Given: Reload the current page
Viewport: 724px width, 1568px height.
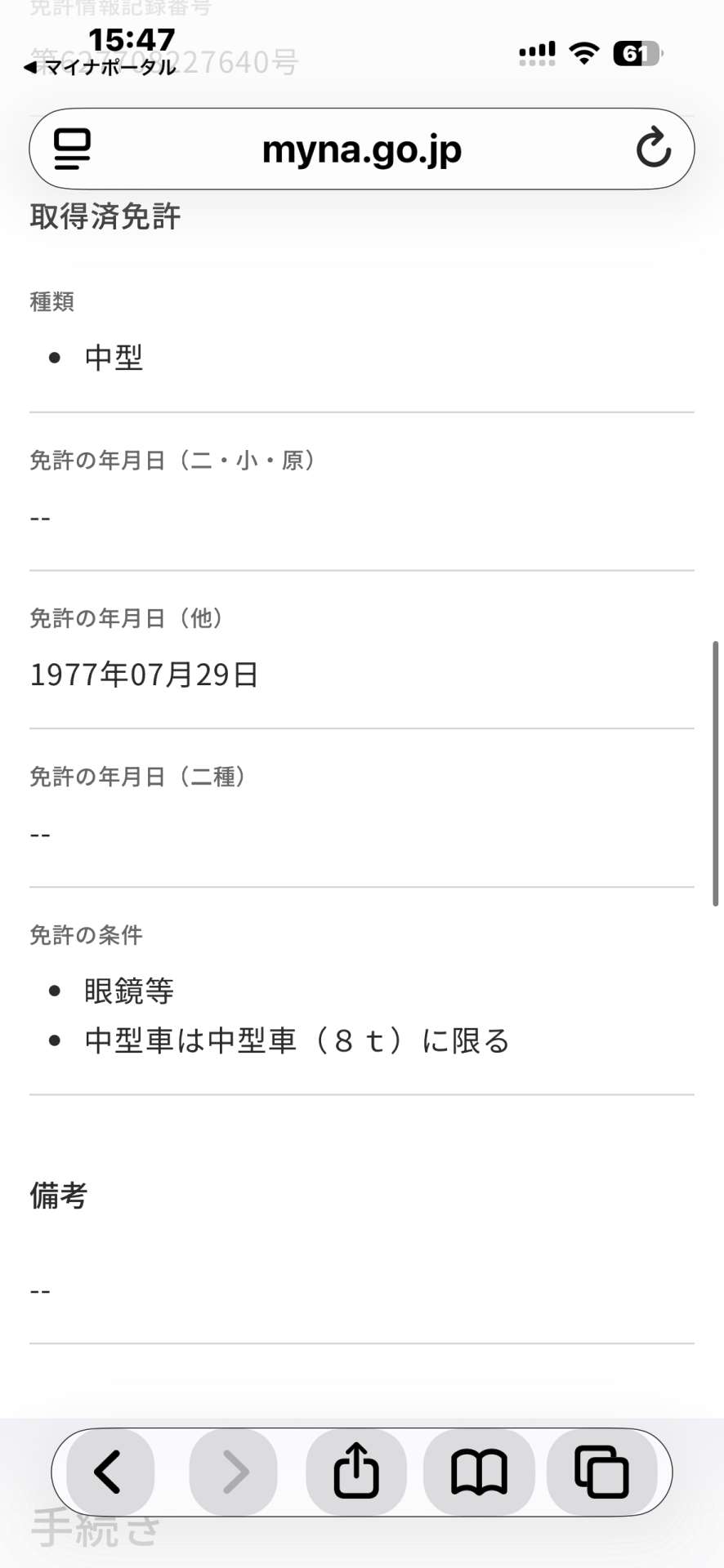Looking at the screenshot, I should 653,149.
